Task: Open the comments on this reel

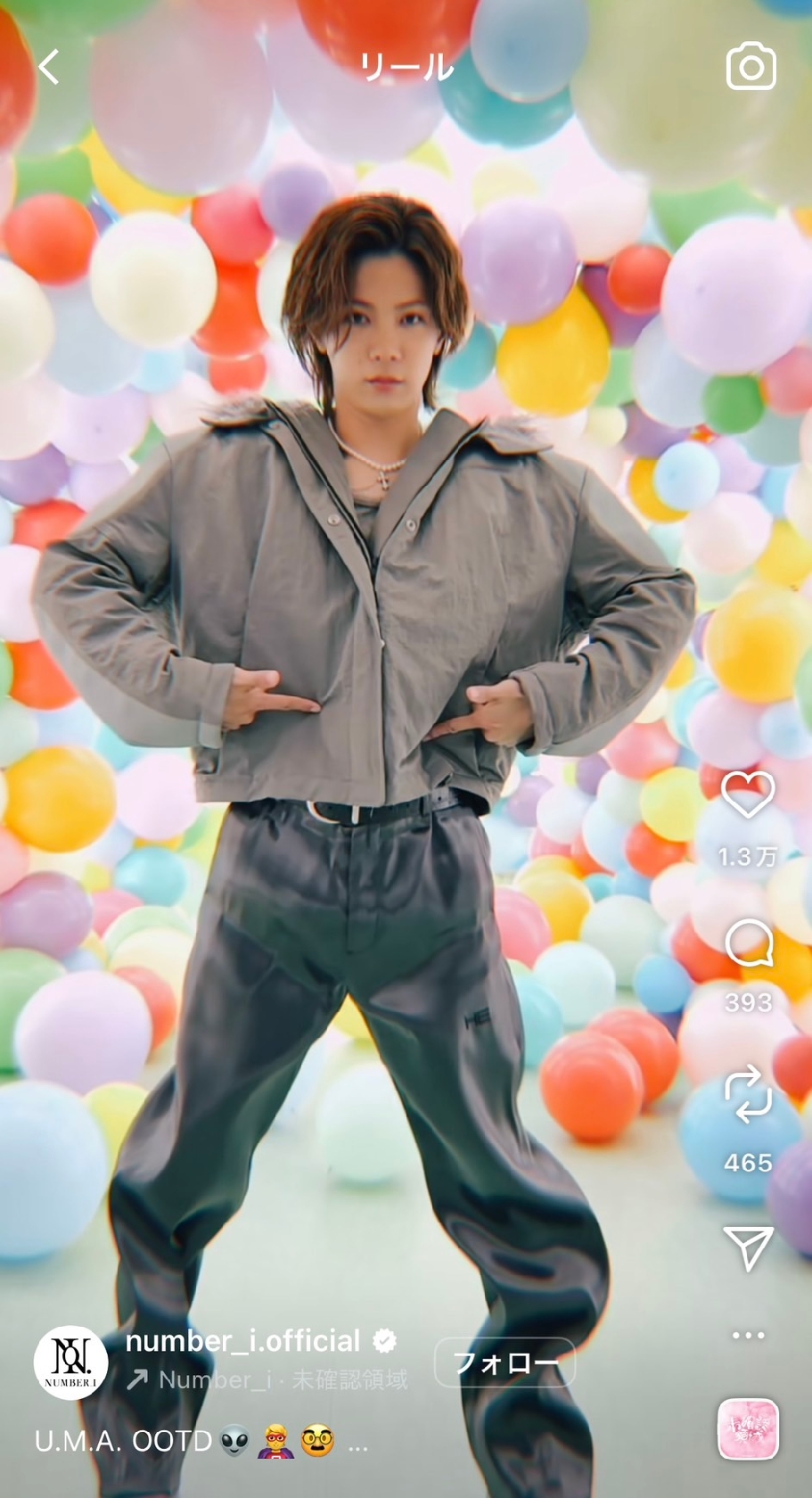Action: click(748, 943)
